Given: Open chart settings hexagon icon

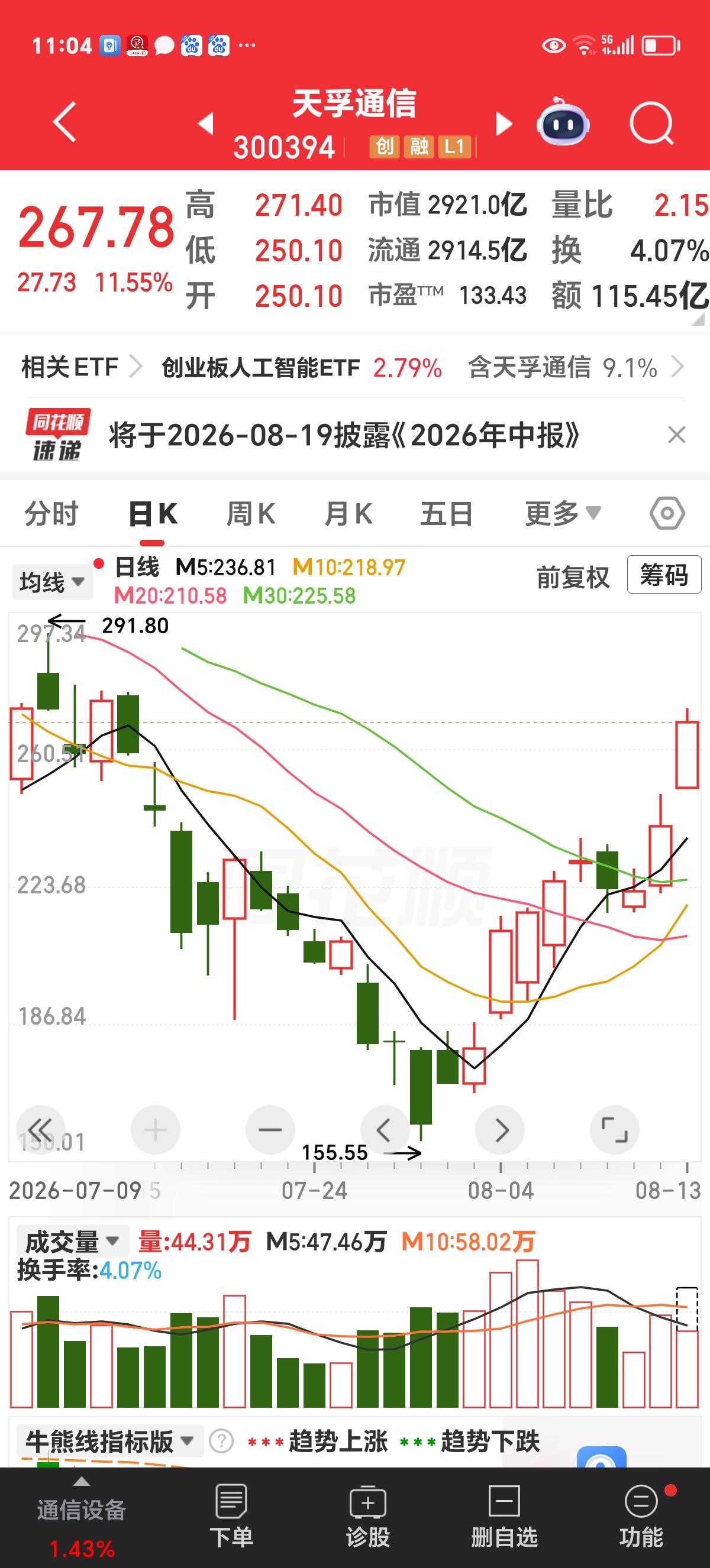Looking at the screenshot, I should pos(667,514).
